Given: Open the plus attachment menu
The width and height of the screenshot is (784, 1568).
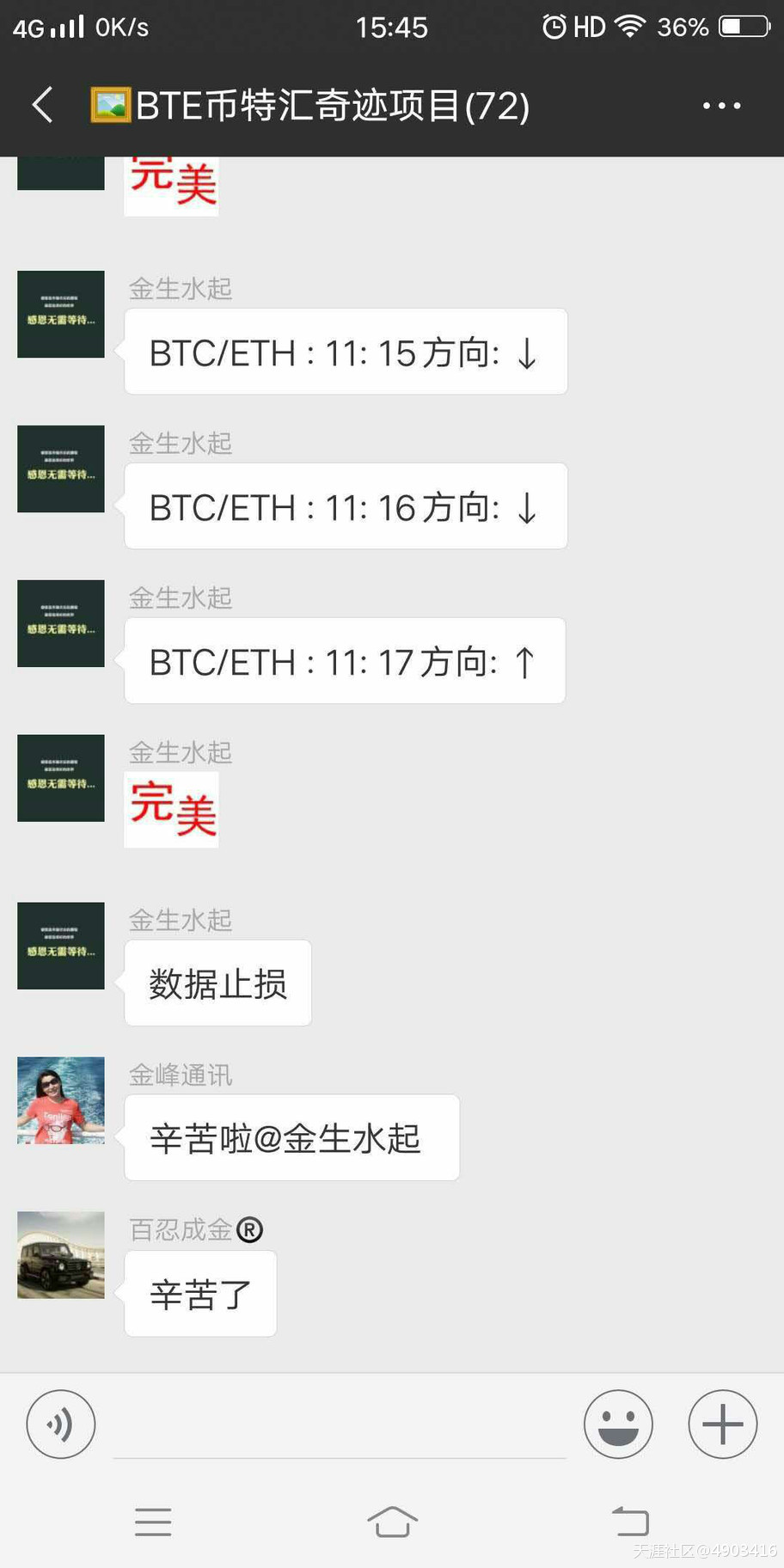Looking at the screenshot, I should pyautogui.click(x=722, y=1424).
